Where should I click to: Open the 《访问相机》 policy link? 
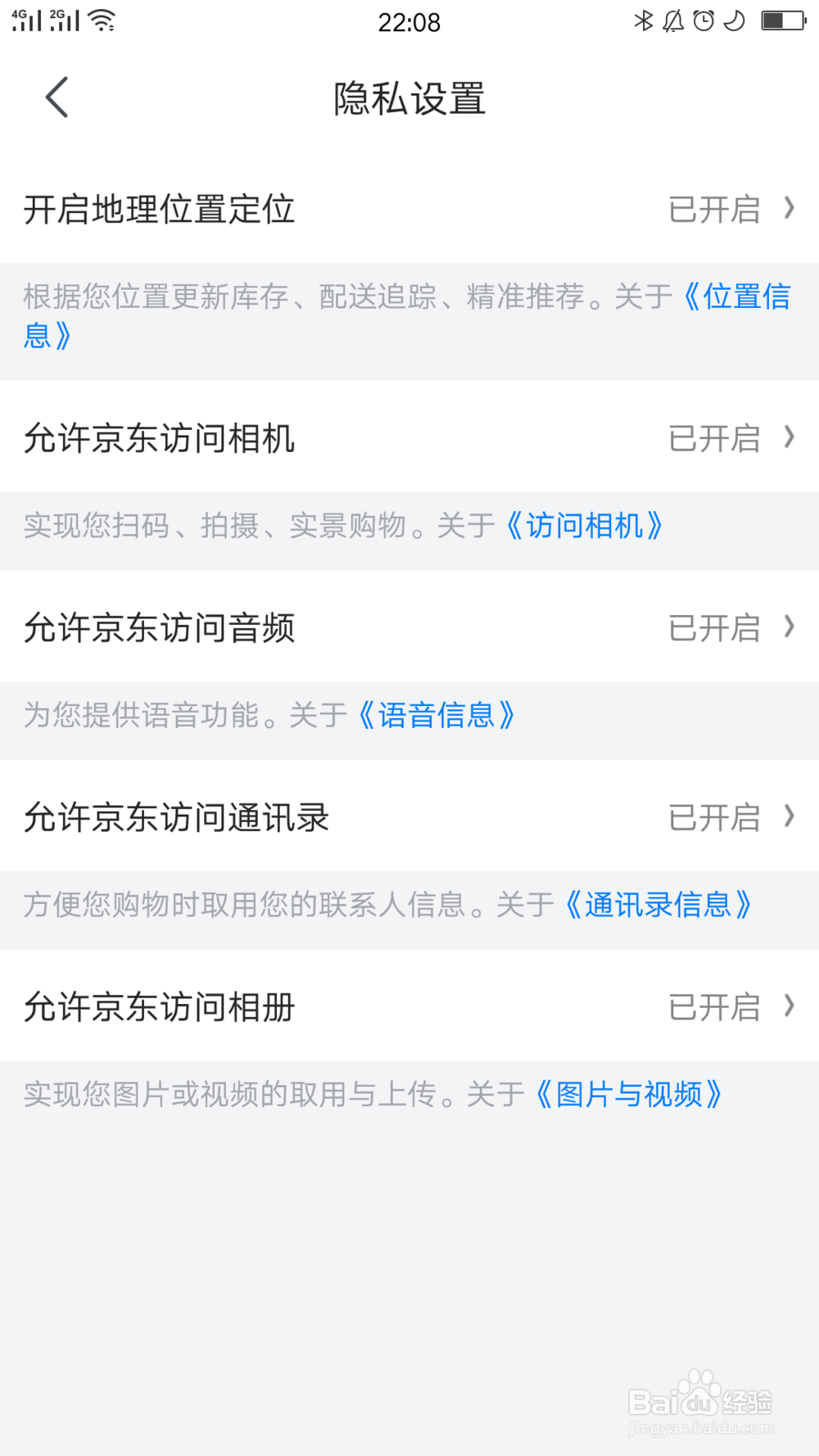point(583,527)
